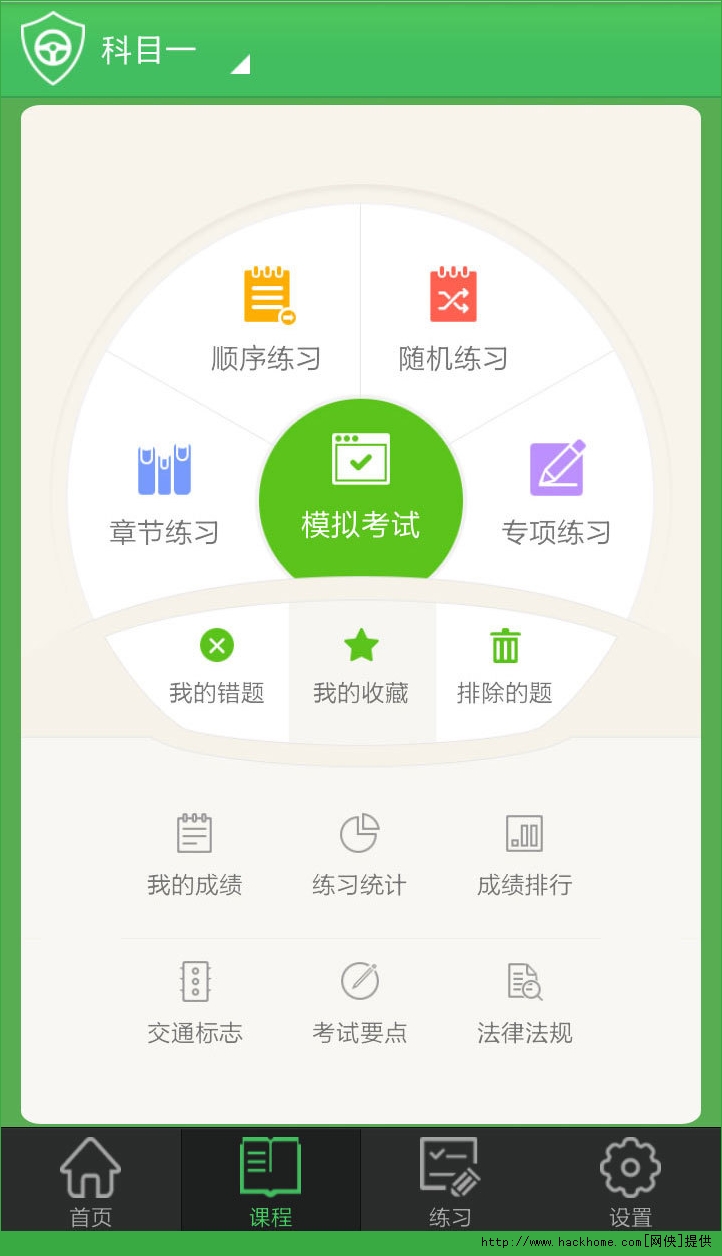This screenshot has height=1256, width=722.
Task: Select the 课程 course tab
Action: 270,1181
